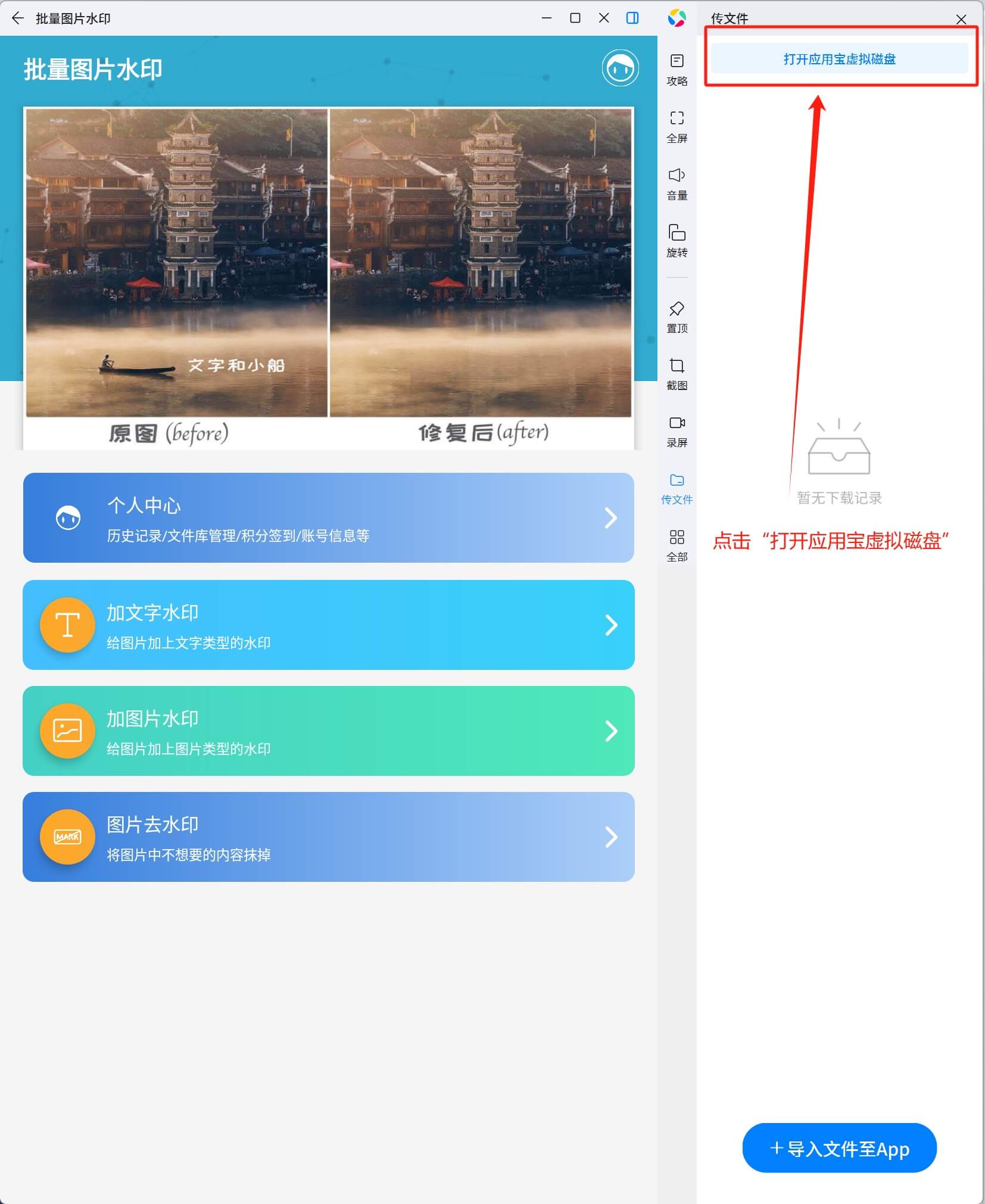Open 音量 volume control
985x1204 pixels.
click(x=677, y=183)
